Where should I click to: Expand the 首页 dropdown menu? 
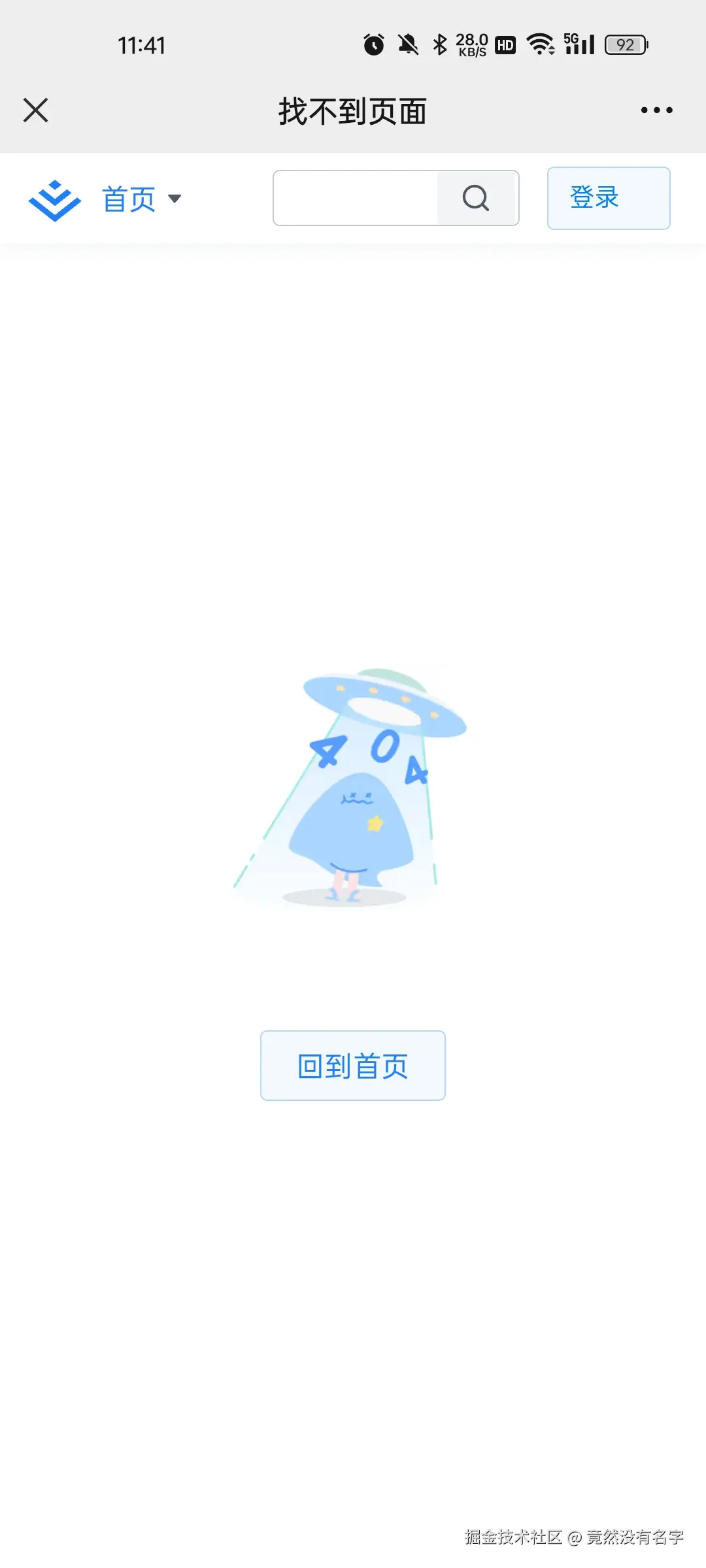coord(142,199)
